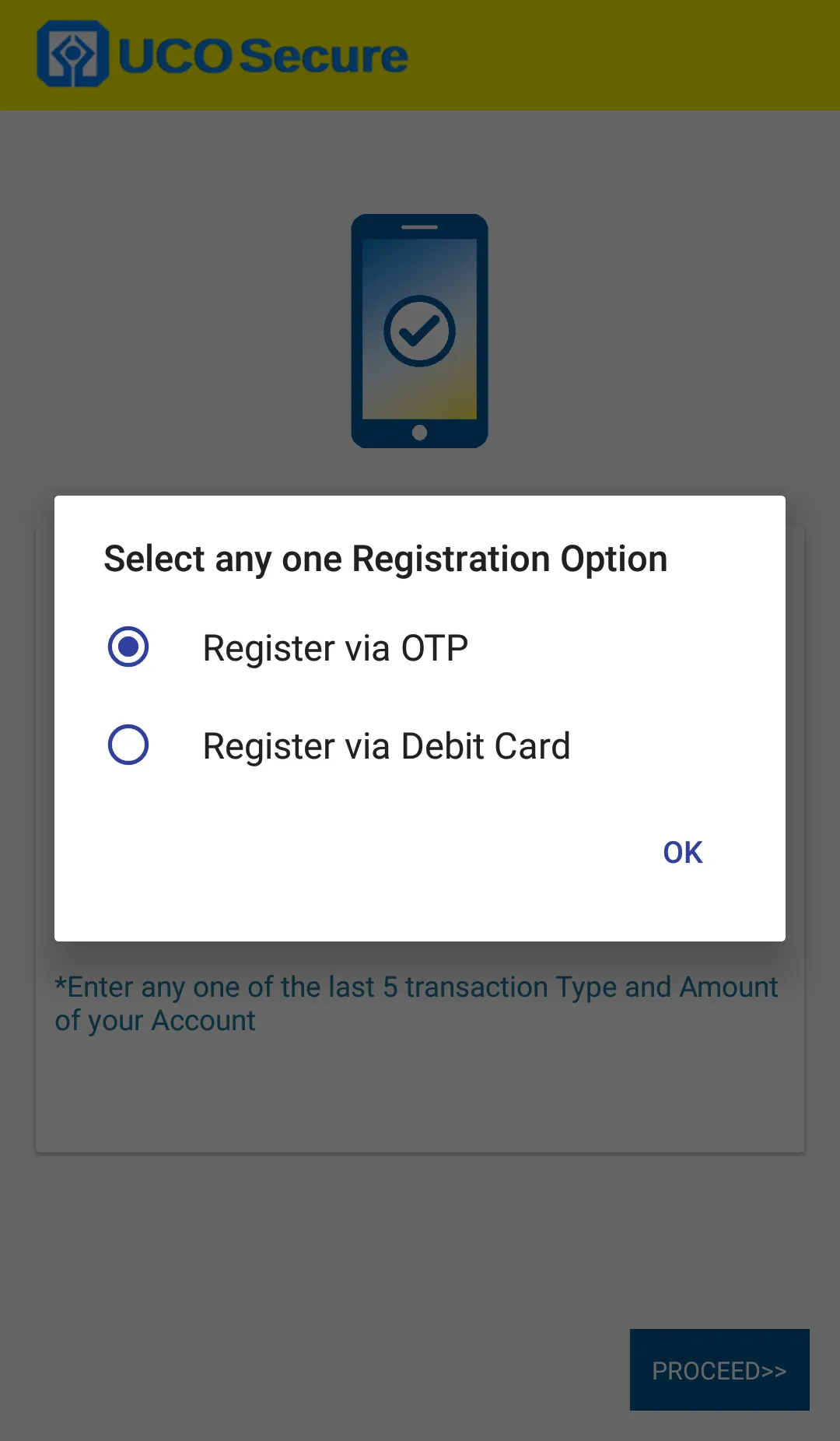Tap the home indicator dot on the phone graphic
Viewport: 840px width, 1441px height.
pyautogui.click(x=419, y=431)
